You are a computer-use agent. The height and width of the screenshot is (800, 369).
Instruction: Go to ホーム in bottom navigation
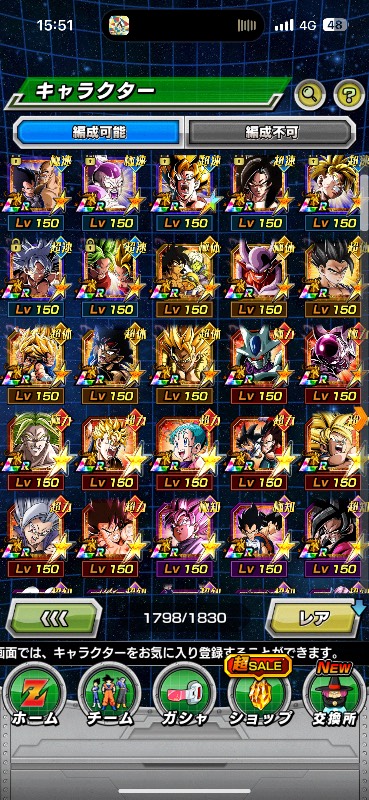point(35,695)
